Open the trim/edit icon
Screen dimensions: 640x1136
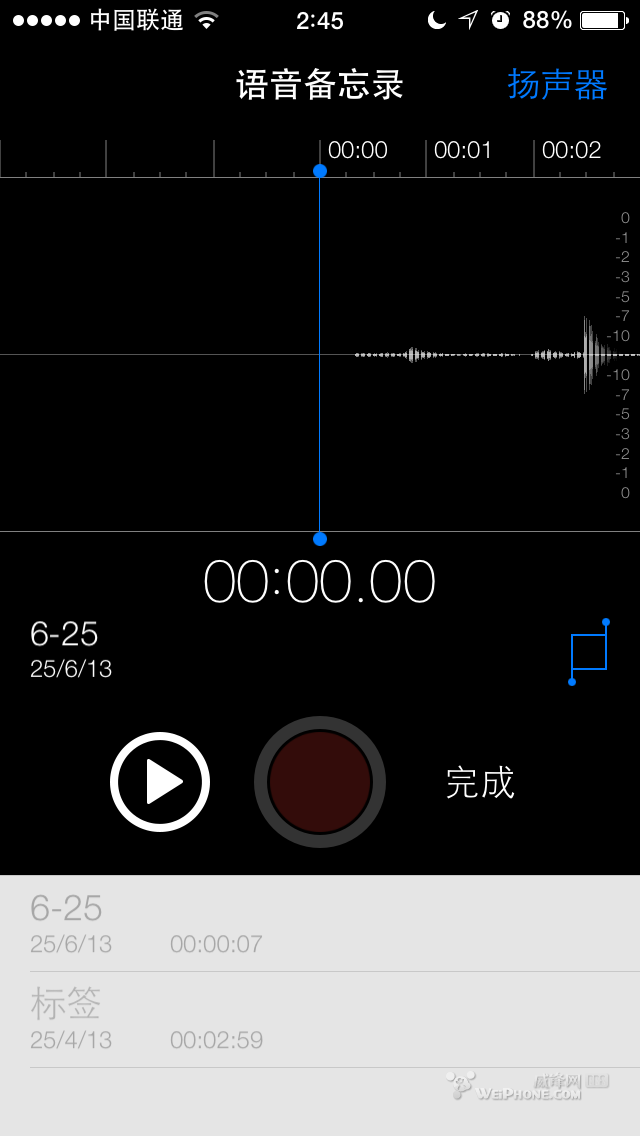coord(589,652)
